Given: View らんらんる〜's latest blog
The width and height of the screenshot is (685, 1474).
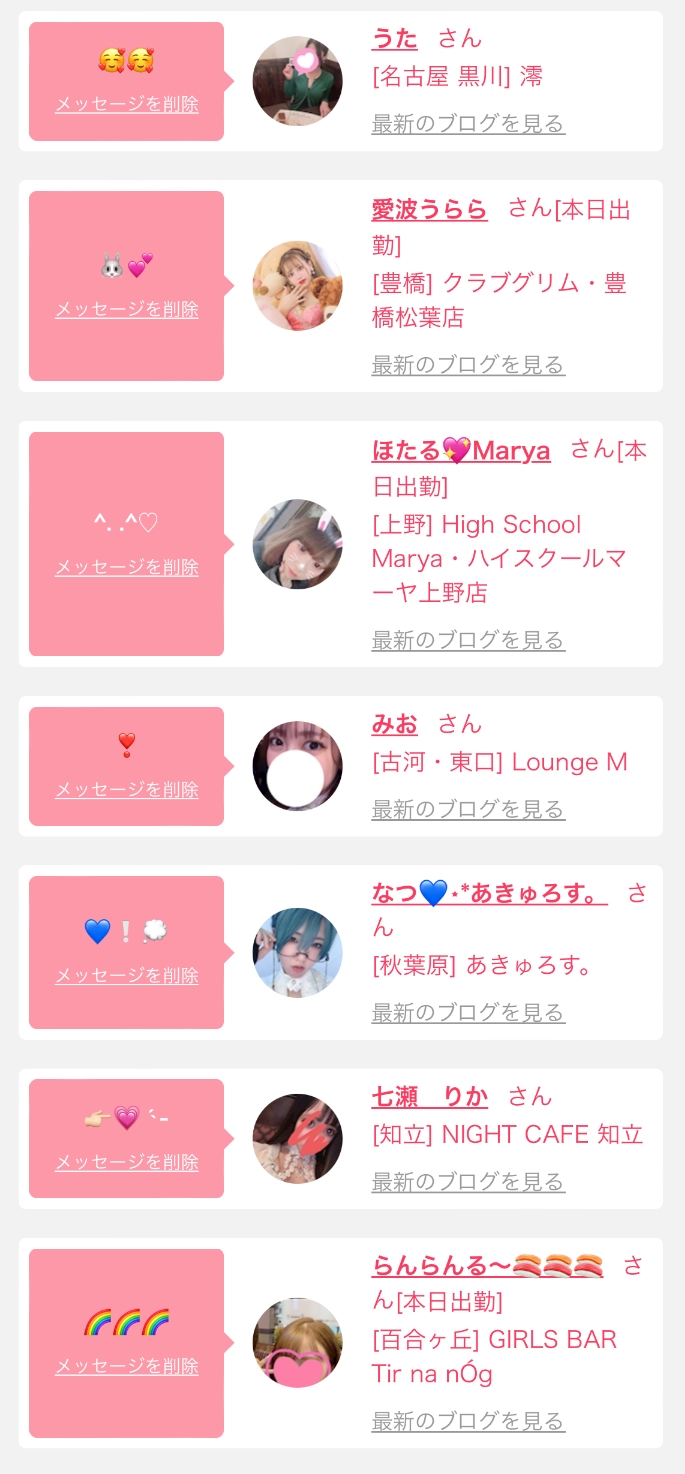Looking at the screenshot, I should pos(468,1421).
